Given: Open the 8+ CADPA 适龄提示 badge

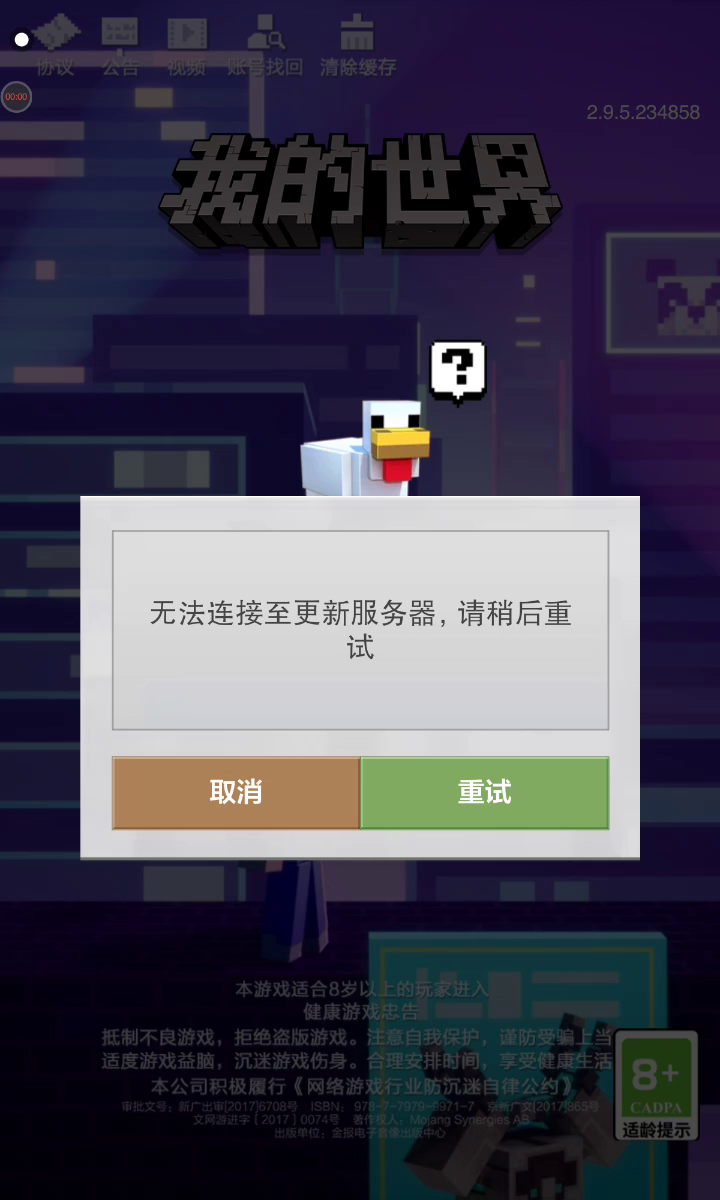Looking at the screenshot, I should [x=656, y=1085].
